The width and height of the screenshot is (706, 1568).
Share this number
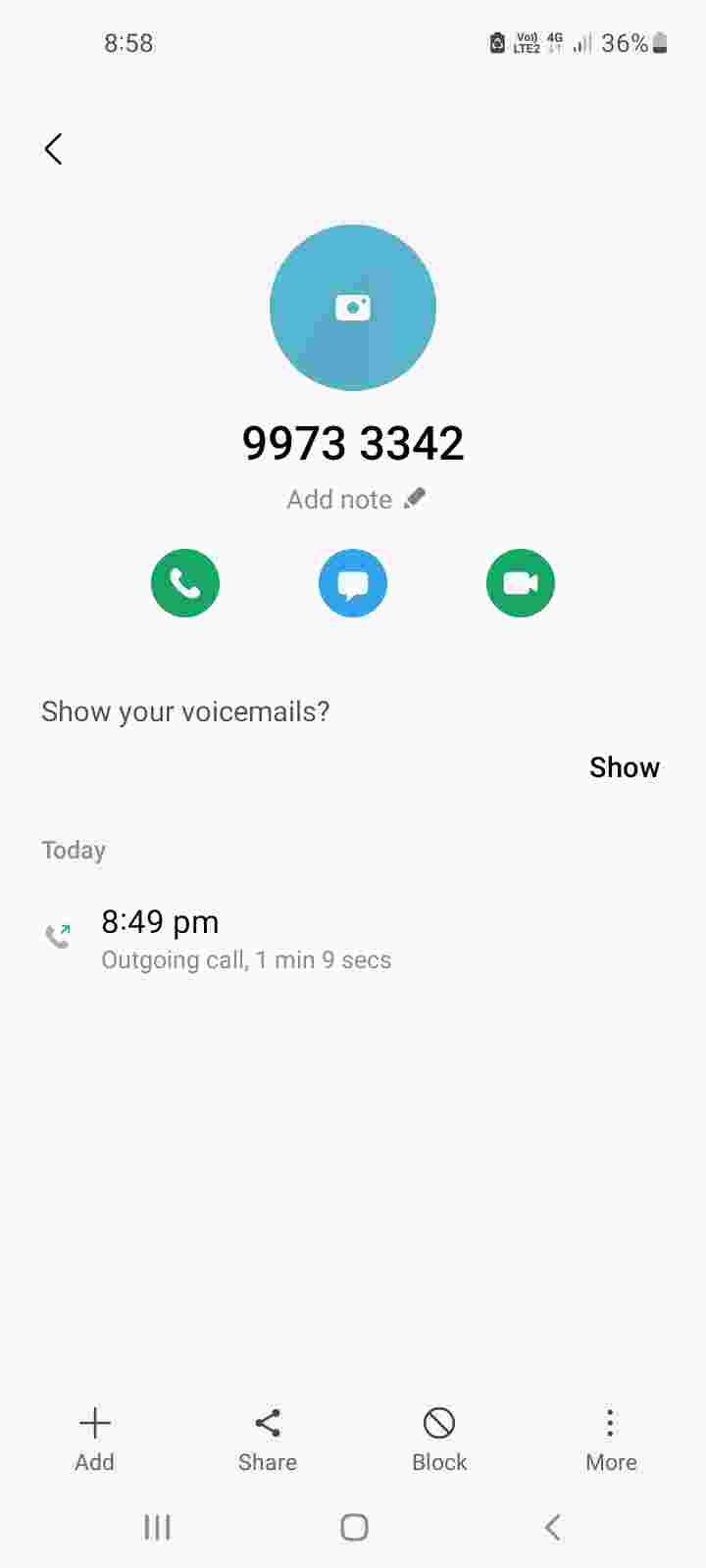pyautogui.click(x=268, y=1439)
